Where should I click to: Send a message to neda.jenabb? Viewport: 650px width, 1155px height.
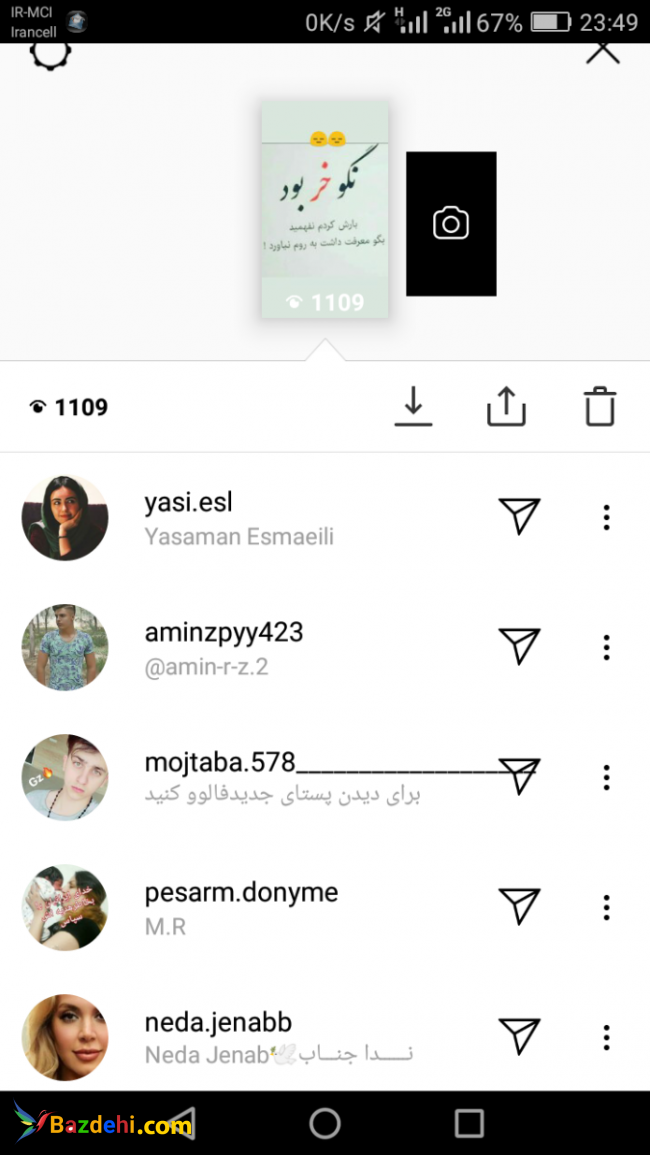click(519, 1037)
